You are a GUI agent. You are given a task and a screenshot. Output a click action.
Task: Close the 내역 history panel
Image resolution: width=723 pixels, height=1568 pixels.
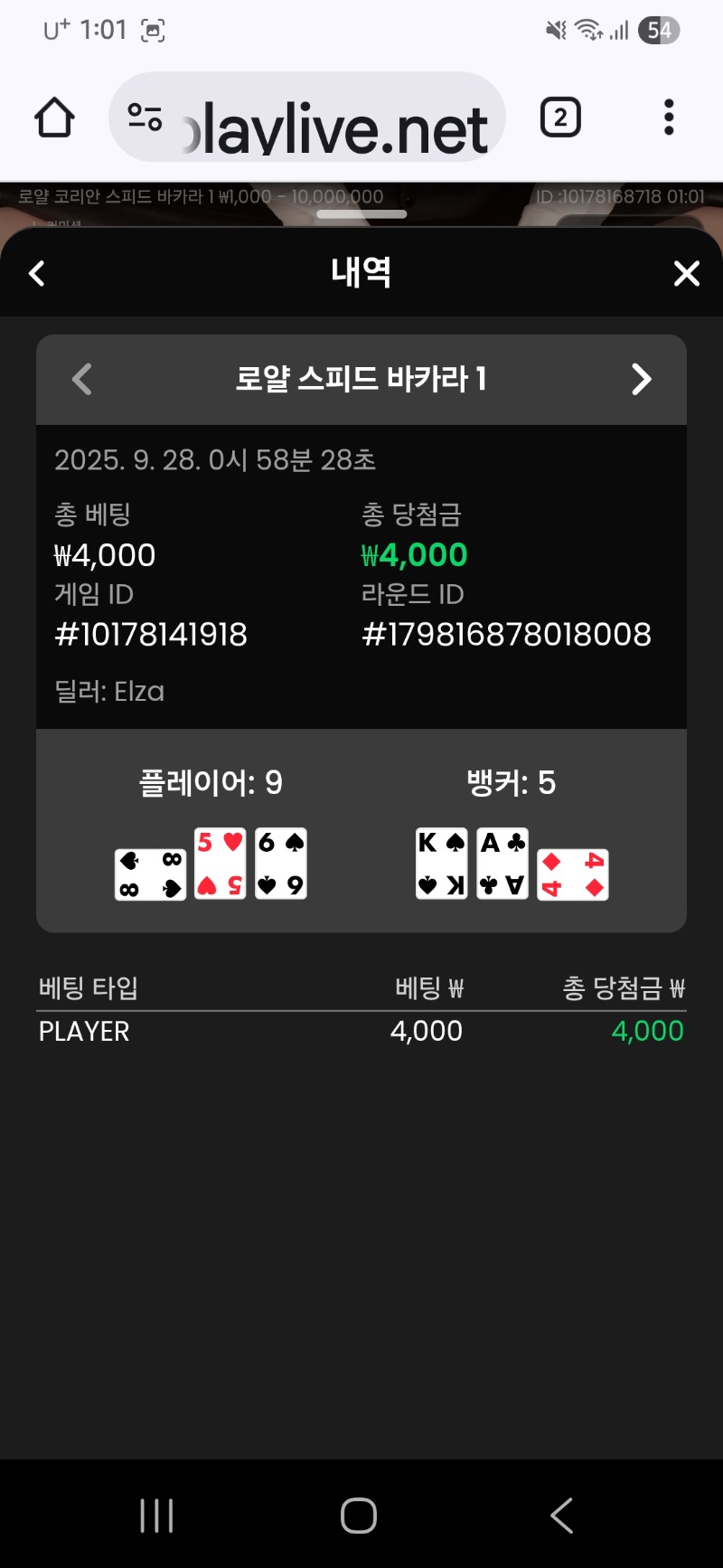(686, 273)
